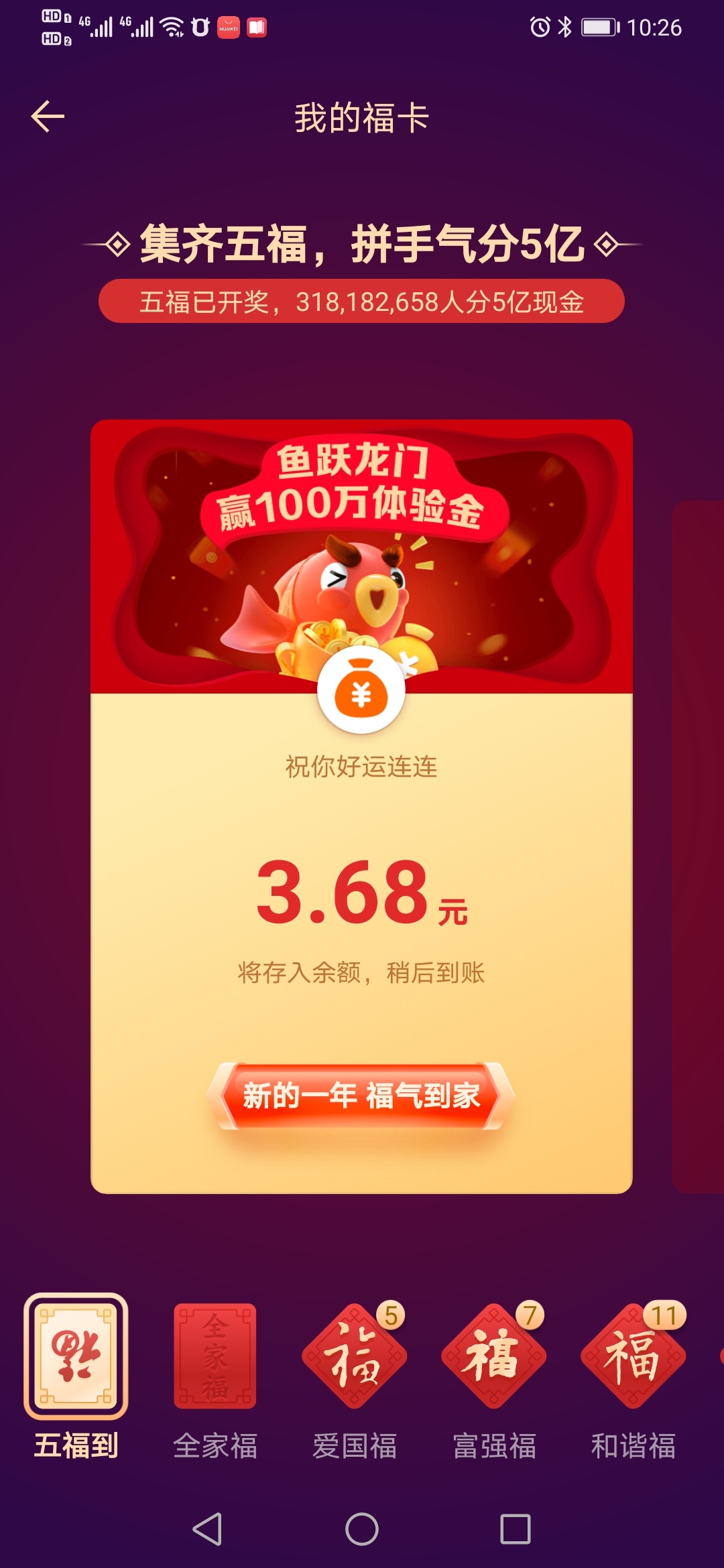Tap the system home button
The width and height of the screenshot is (724, 1568).
click(362, 1529)
